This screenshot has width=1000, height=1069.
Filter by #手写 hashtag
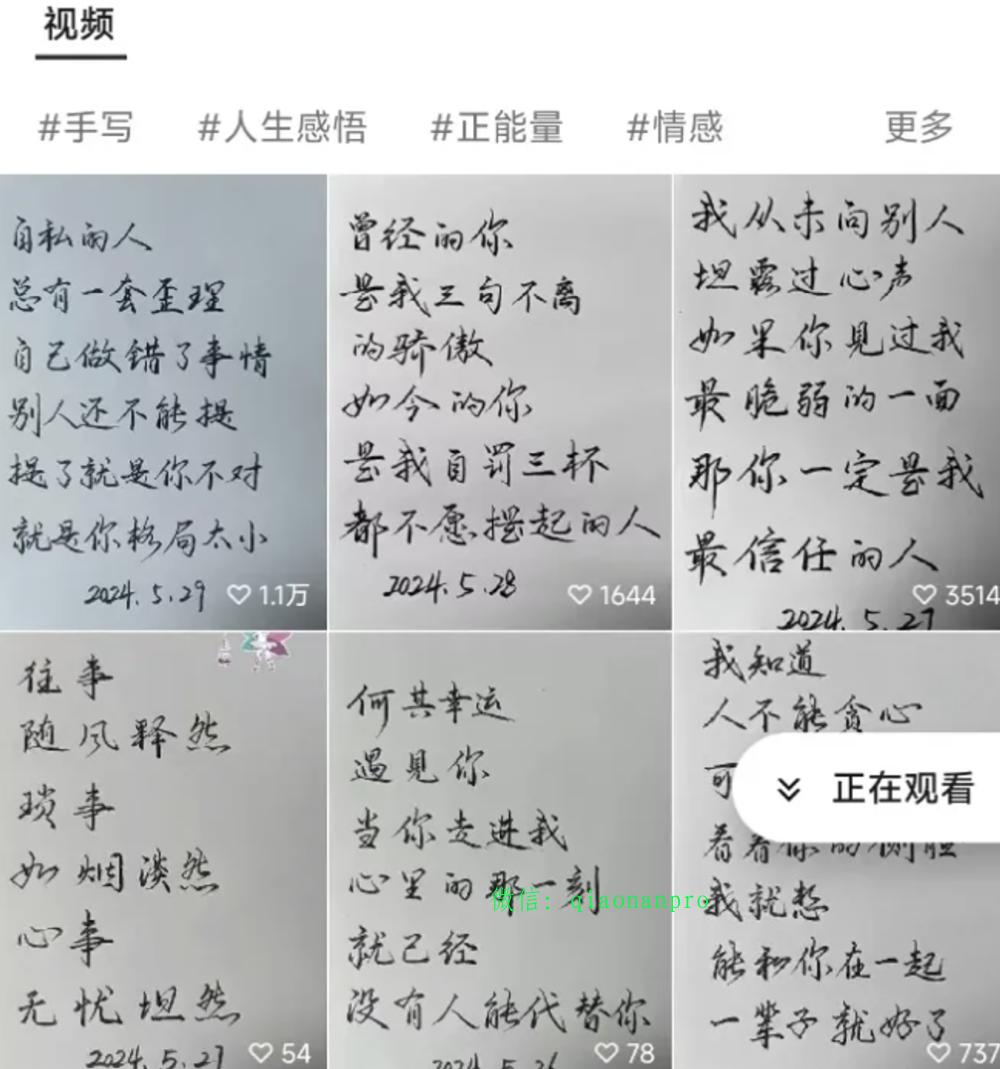[x=85, y=128]
